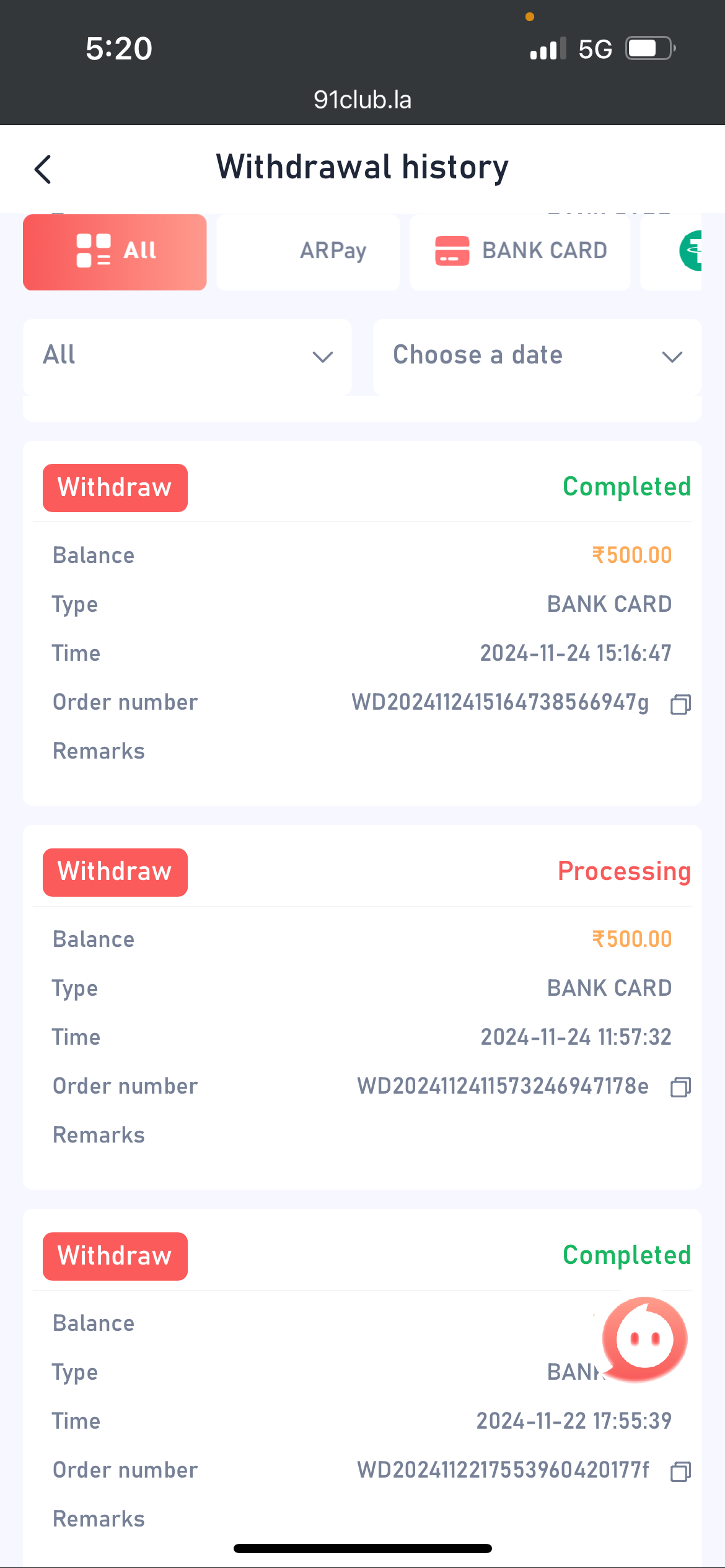Copy order number WD2024112411573246947178e

[680, 1087]
